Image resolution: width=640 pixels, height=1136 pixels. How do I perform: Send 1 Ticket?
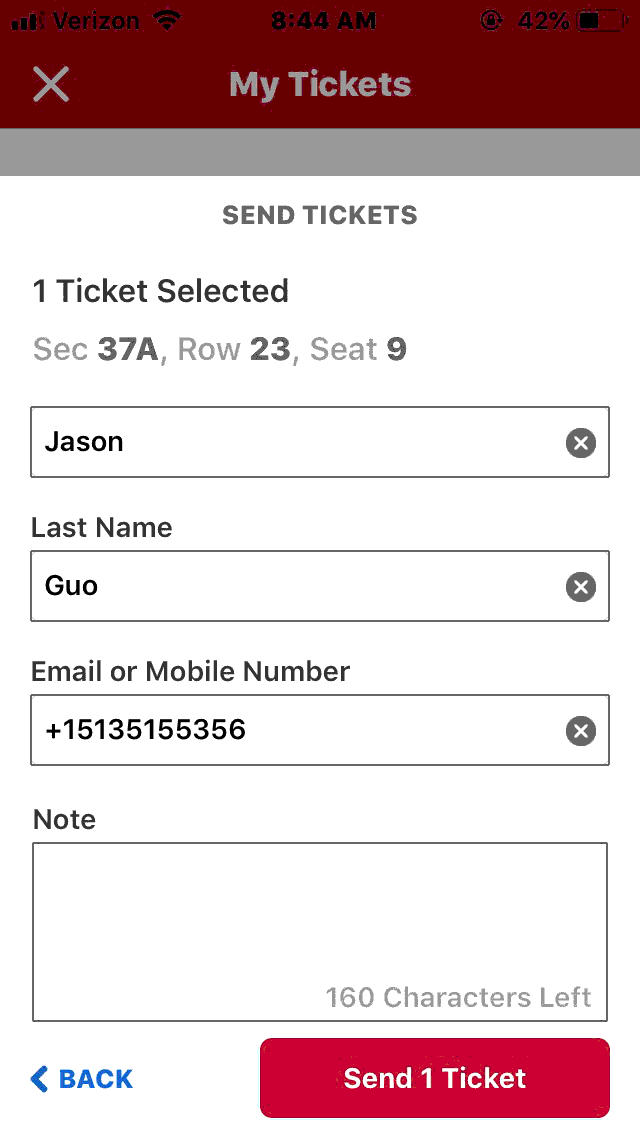(435, 1078)
